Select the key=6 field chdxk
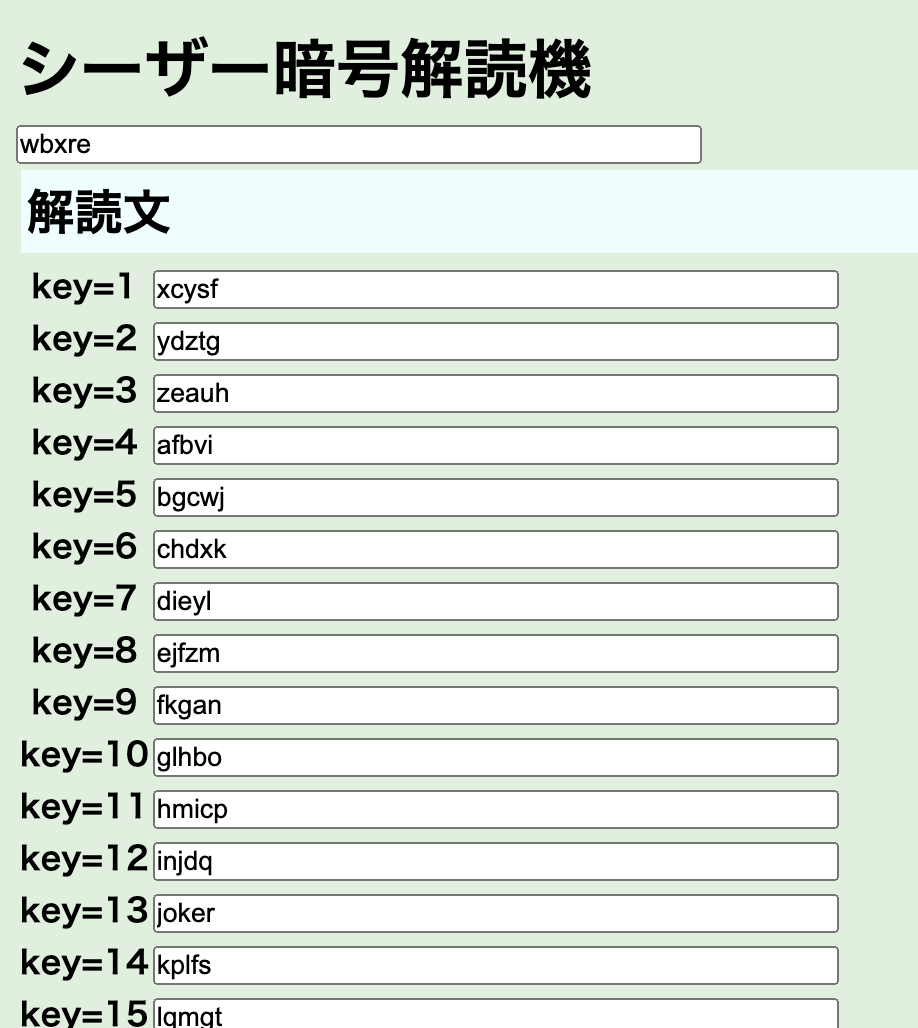Image resolution: width=918 pixels, height=1028 pixels. (495, 550)
